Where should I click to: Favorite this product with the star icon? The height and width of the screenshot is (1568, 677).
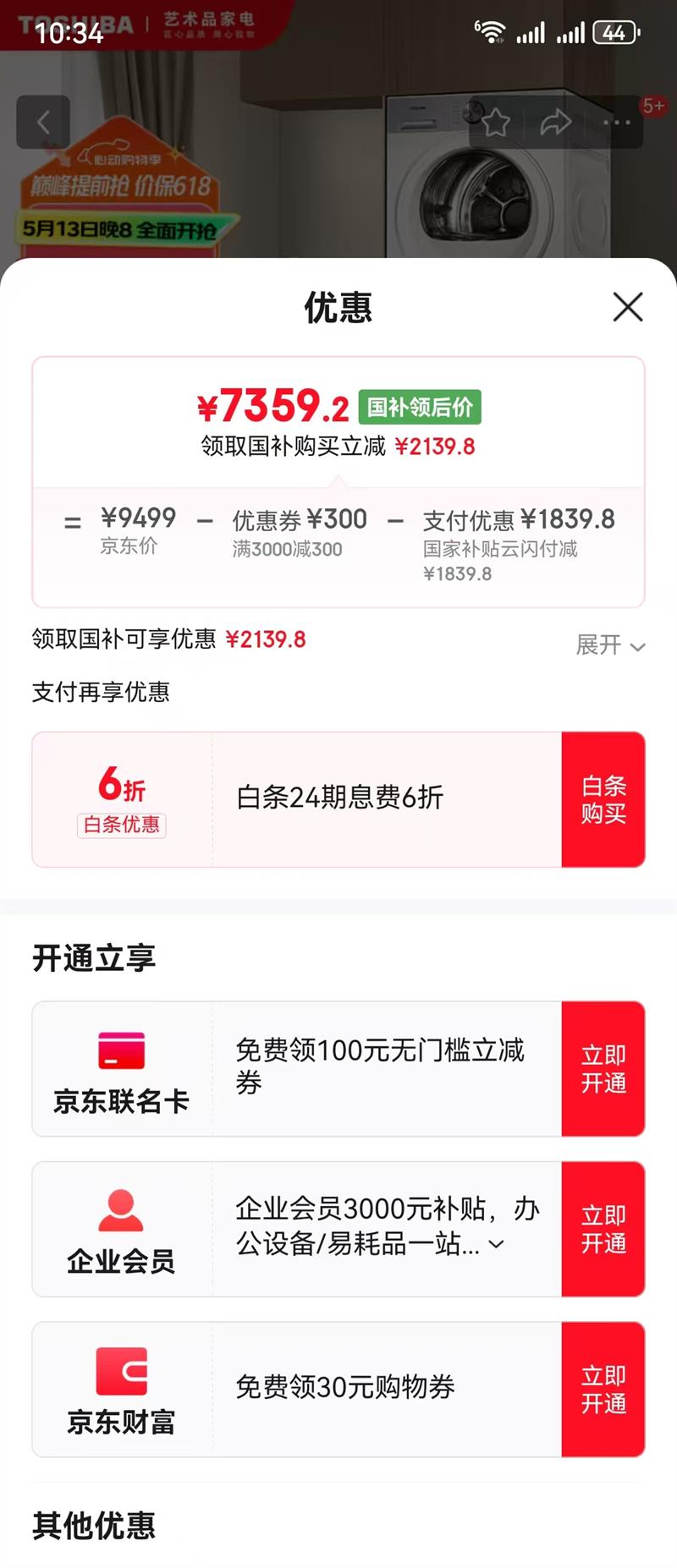point(496,123)
